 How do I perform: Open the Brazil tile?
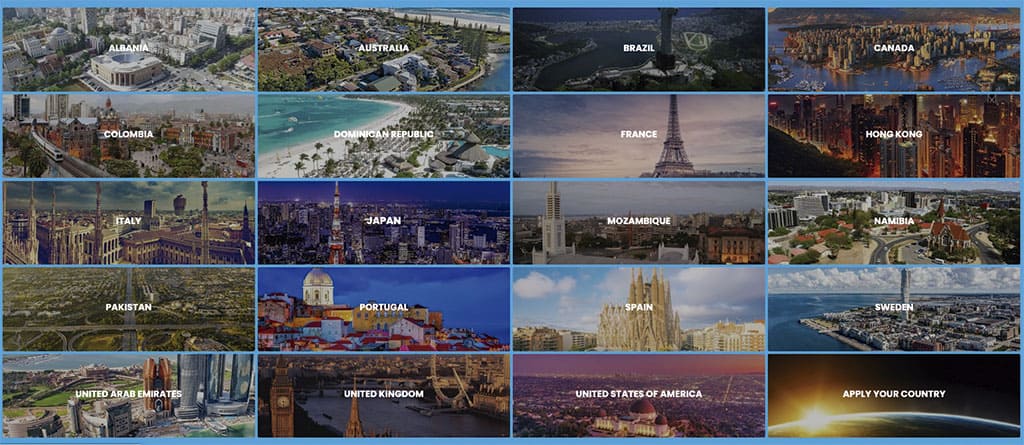[639, 48]
